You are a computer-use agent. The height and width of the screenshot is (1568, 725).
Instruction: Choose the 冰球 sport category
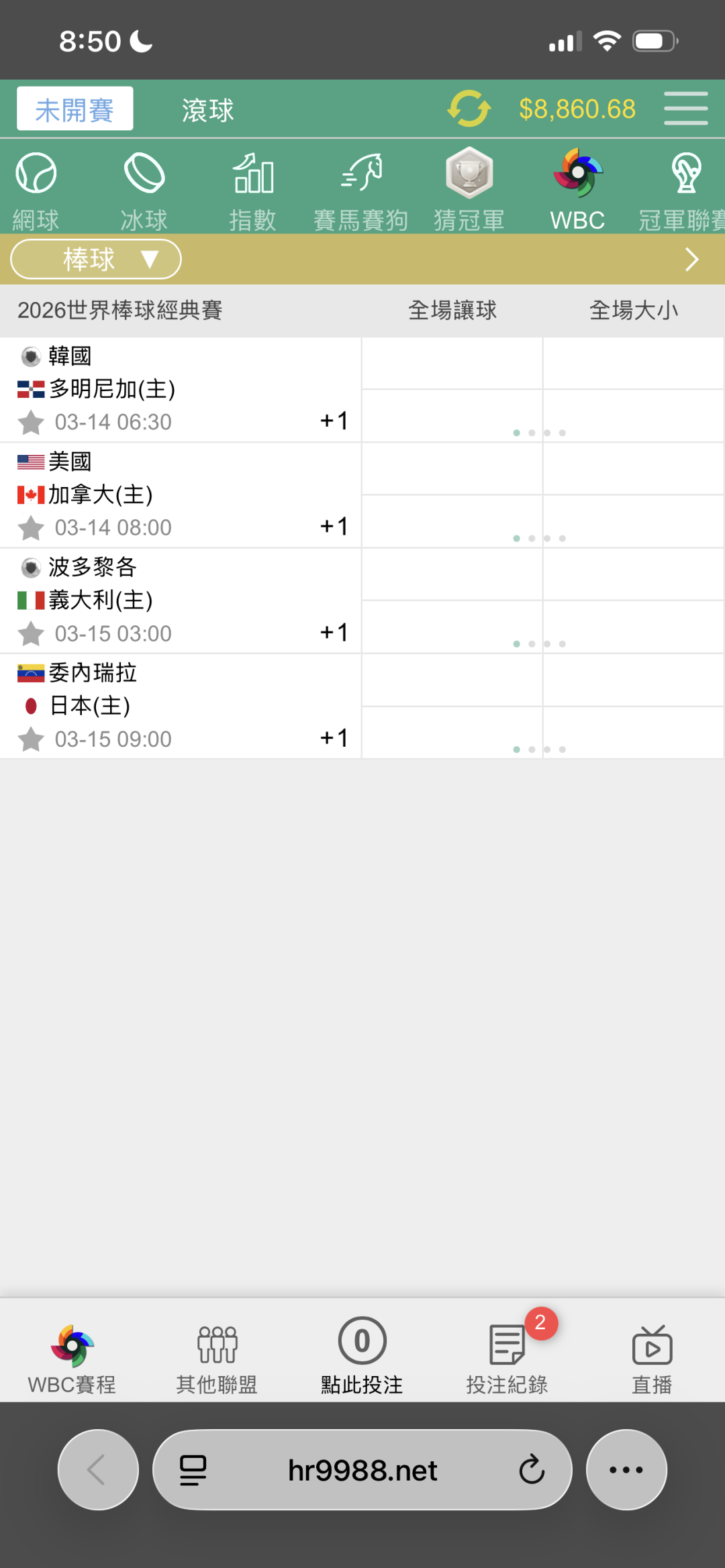[x=144, y=191]
